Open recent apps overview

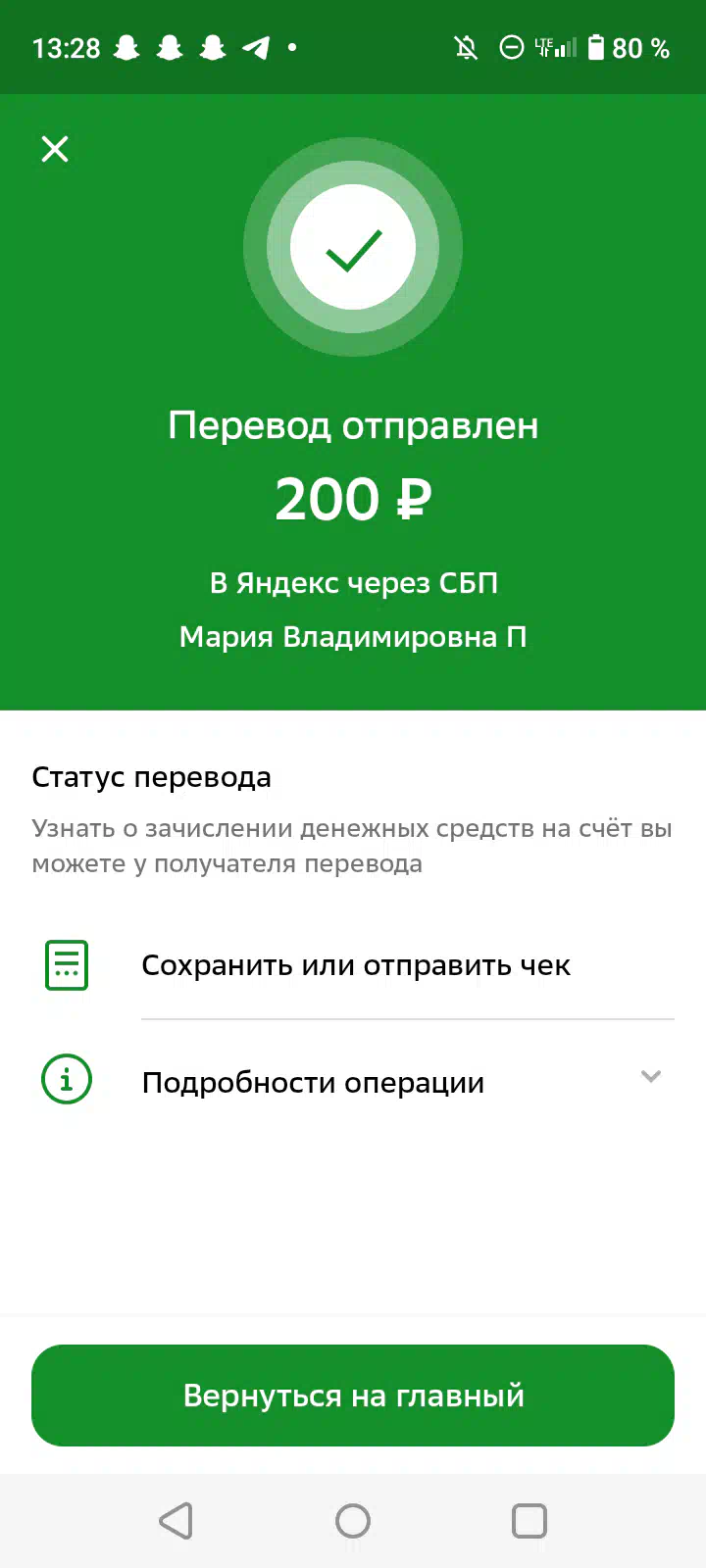[529, 1521]
